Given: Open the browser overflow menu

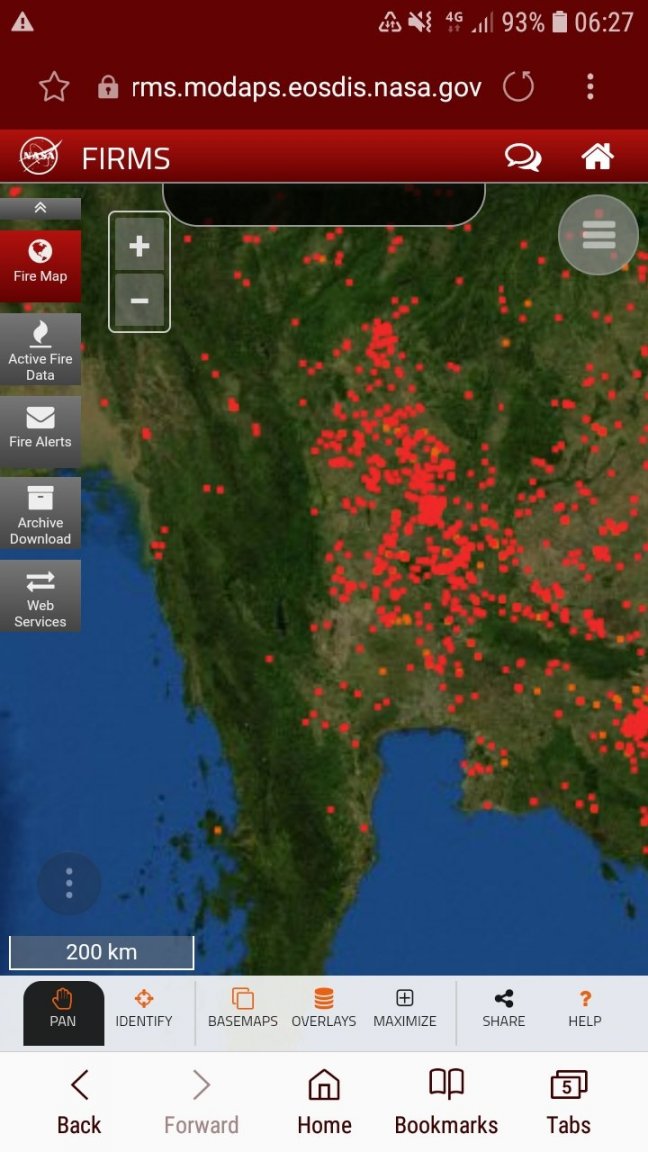Looking at the screenshot, I should click(590, 87).
